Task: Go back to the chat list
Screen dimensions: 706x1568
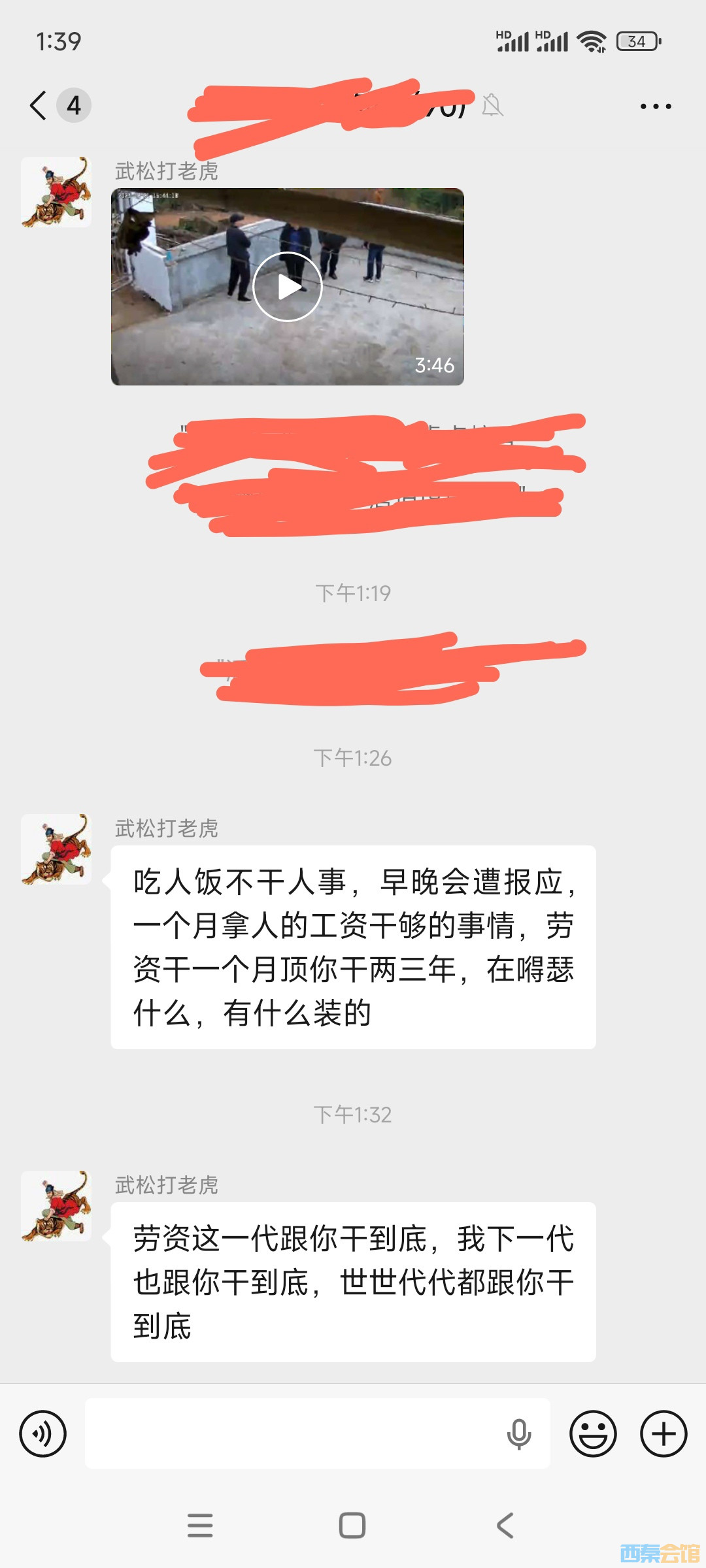Action: tap(39, 105)
